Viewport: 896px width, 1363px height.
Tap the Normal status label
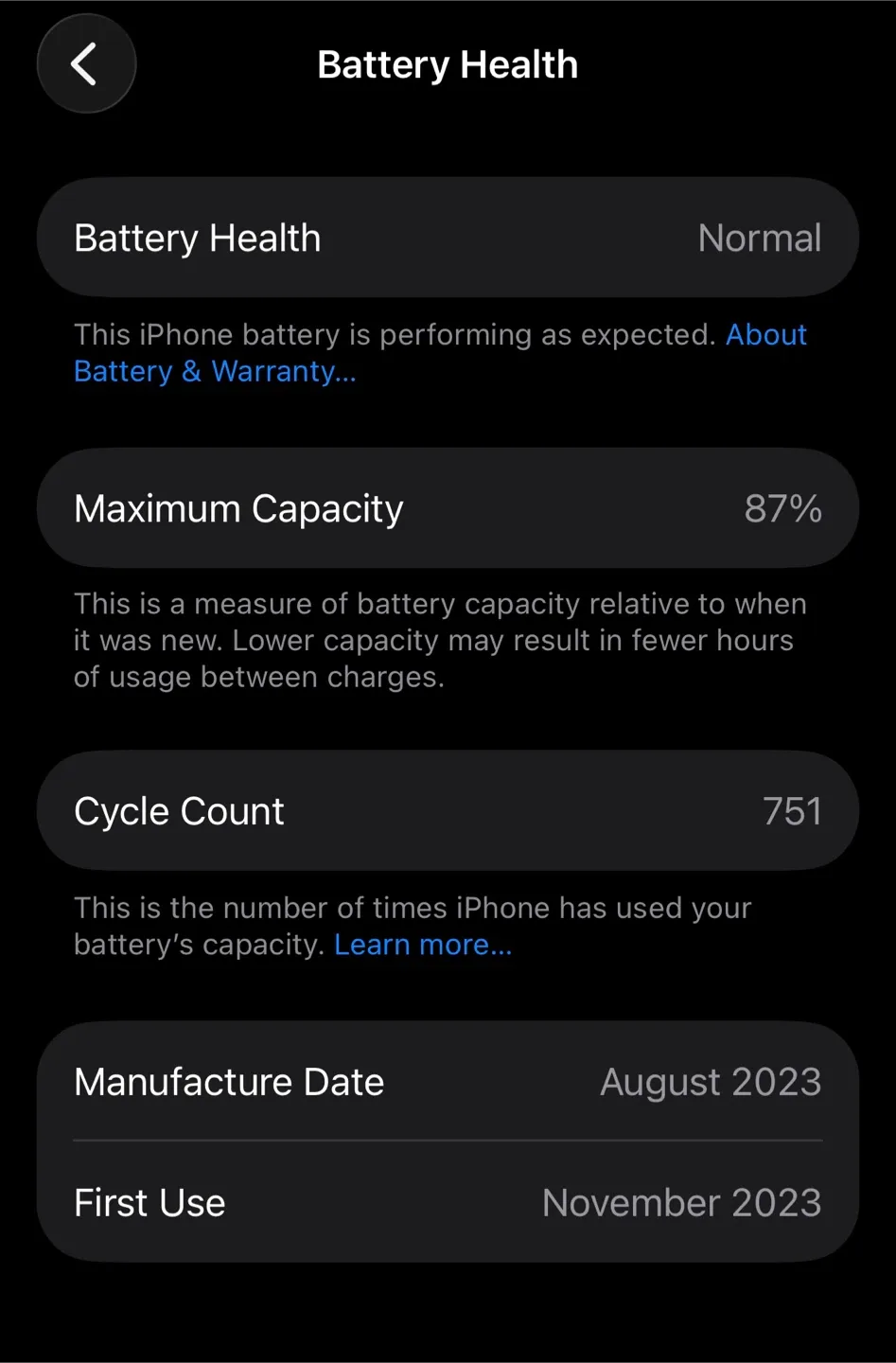[x=758, y=238]
